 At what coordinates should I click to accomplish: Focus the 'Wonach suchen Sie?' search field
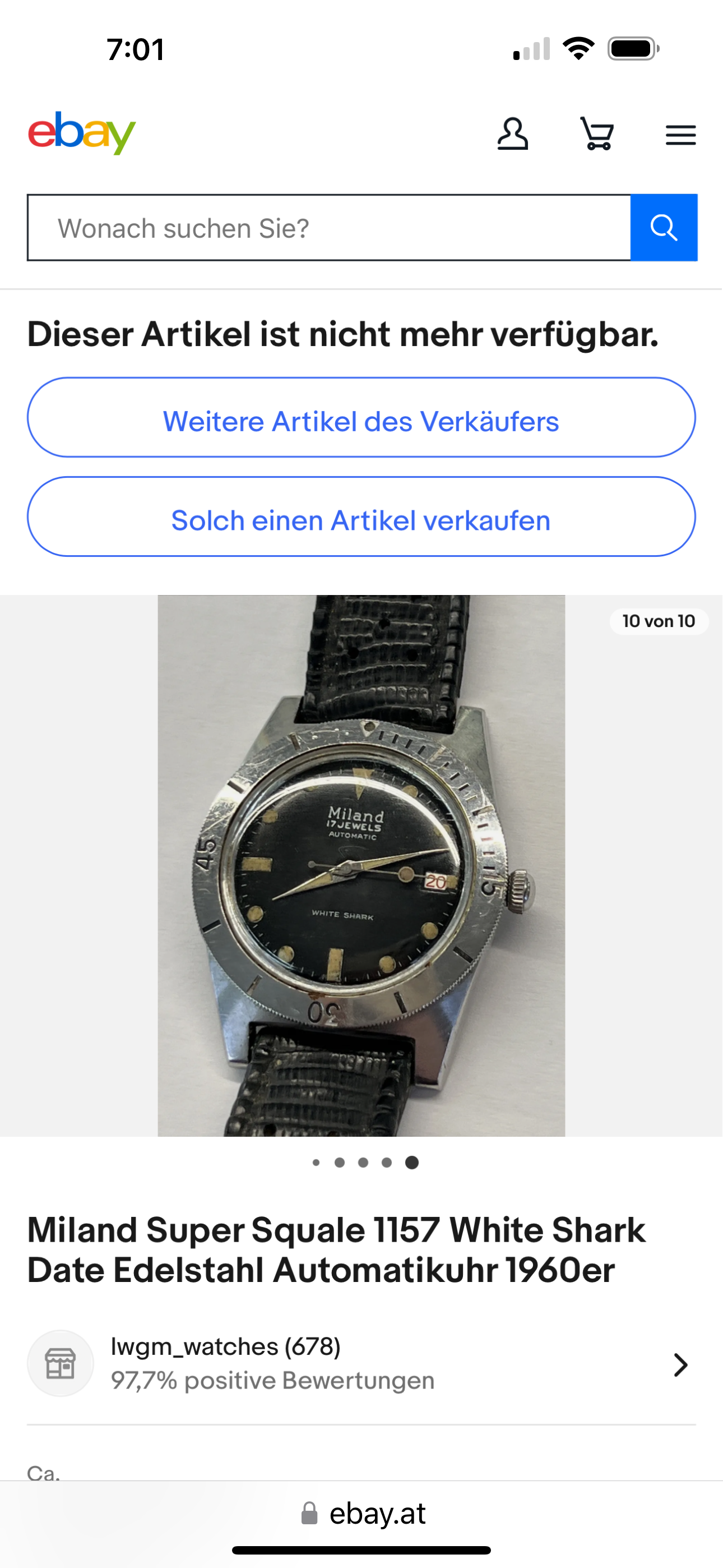click(328, 228)
